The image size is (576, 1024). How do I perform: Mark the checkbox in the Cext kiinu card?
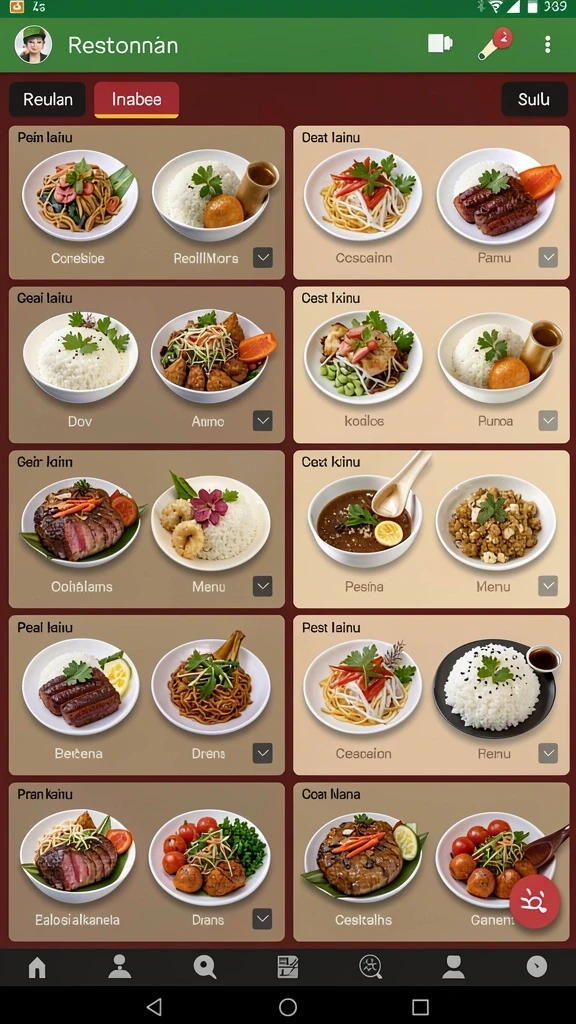click(548, 586)
